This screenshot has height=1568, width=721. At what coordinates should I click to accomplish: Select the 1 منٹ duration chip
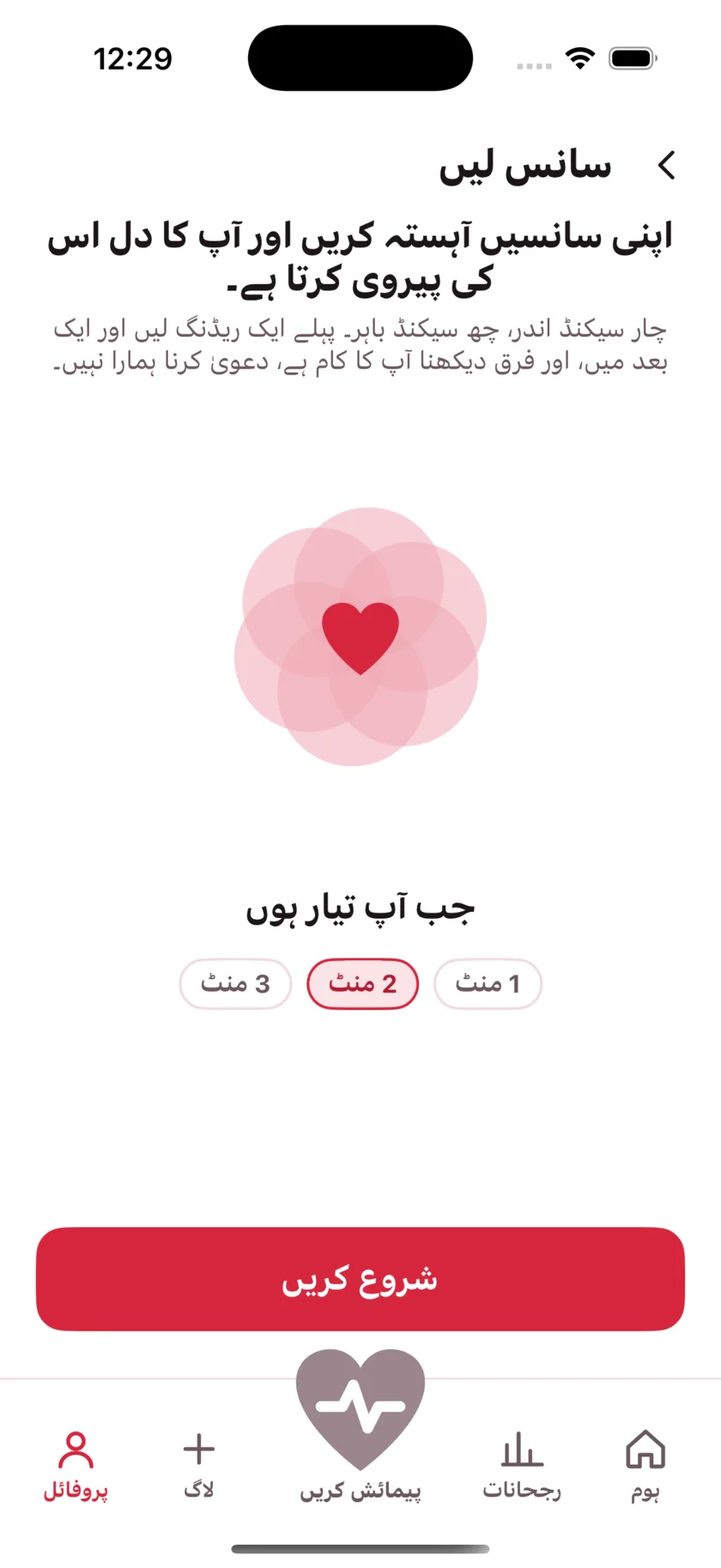(488, 984)
